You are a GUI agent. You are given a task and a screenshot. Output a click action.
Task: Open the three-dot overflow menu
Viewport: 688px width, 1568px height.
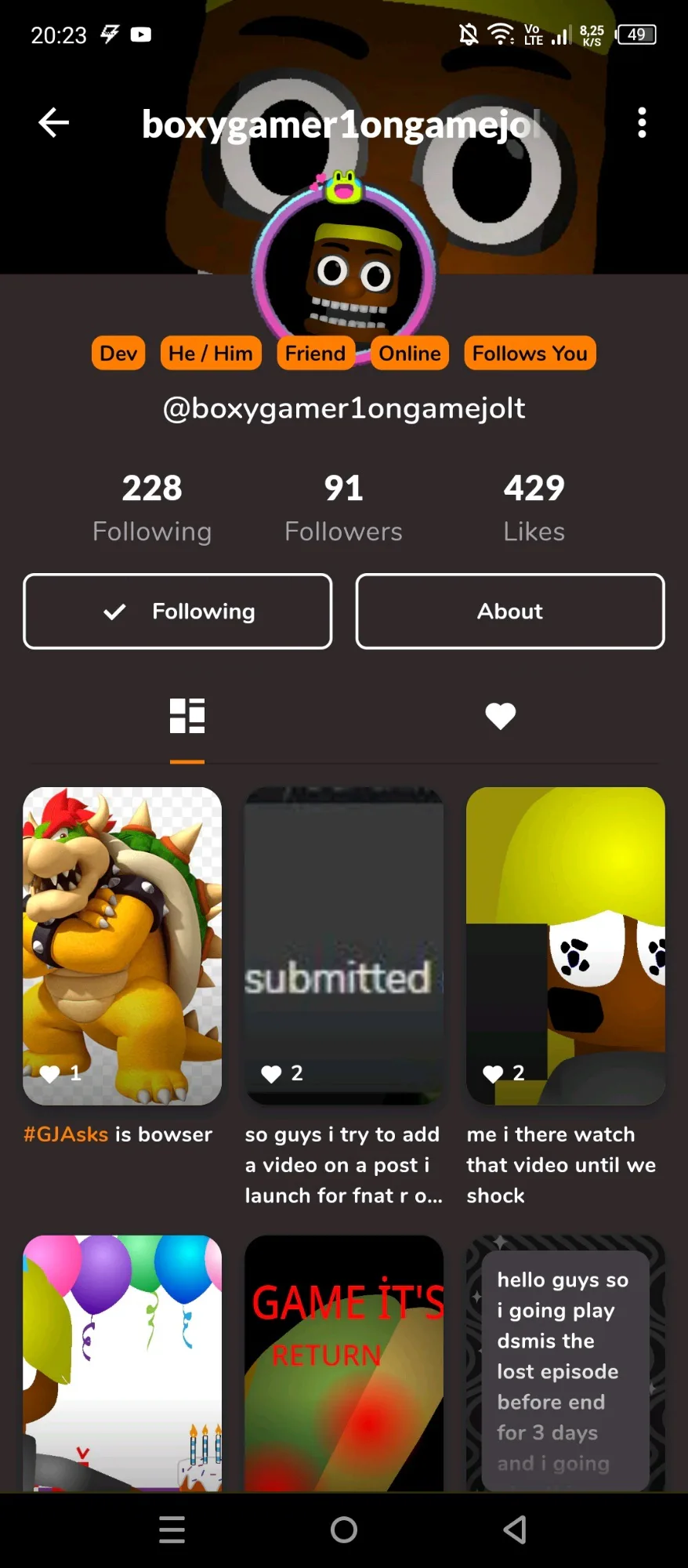pos(642,123)
